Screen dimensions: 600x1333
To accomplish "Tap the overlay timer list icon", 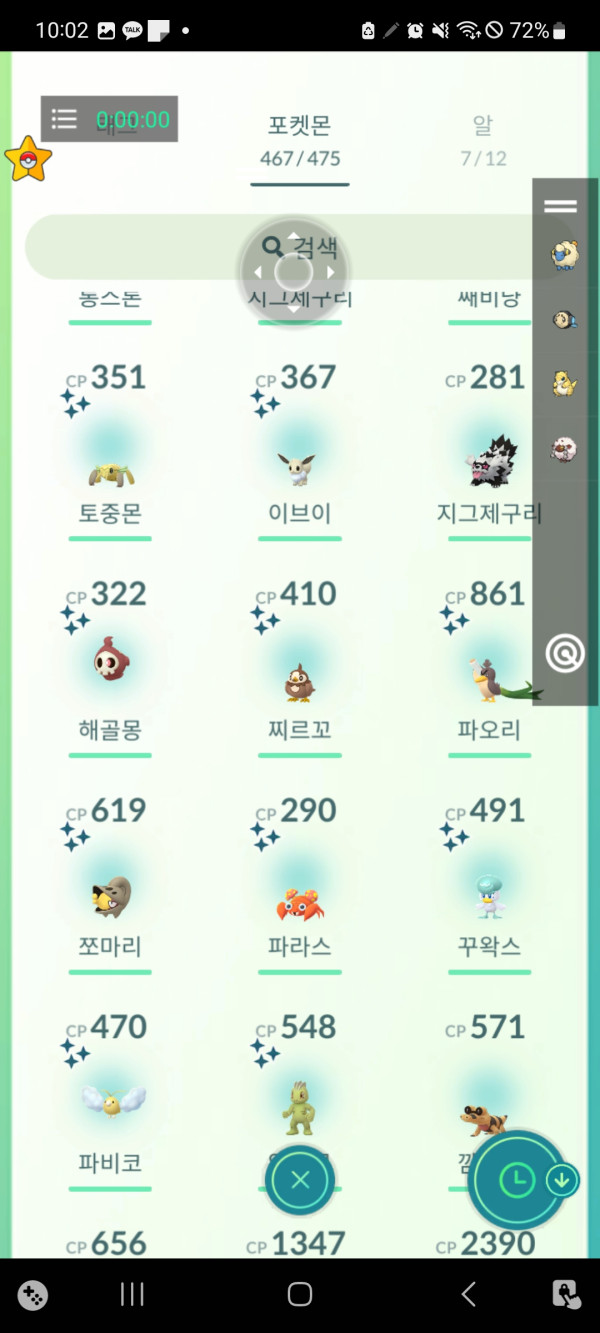I will [64, 119].
